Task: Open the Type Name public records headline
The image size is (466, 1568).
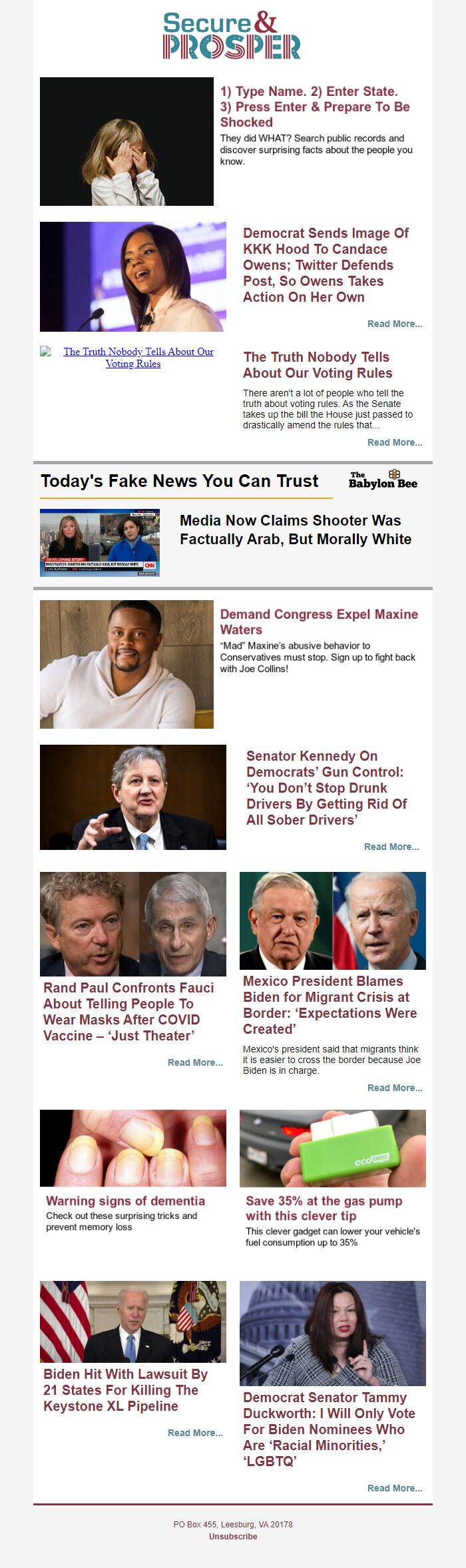Action: click(314, 107)
